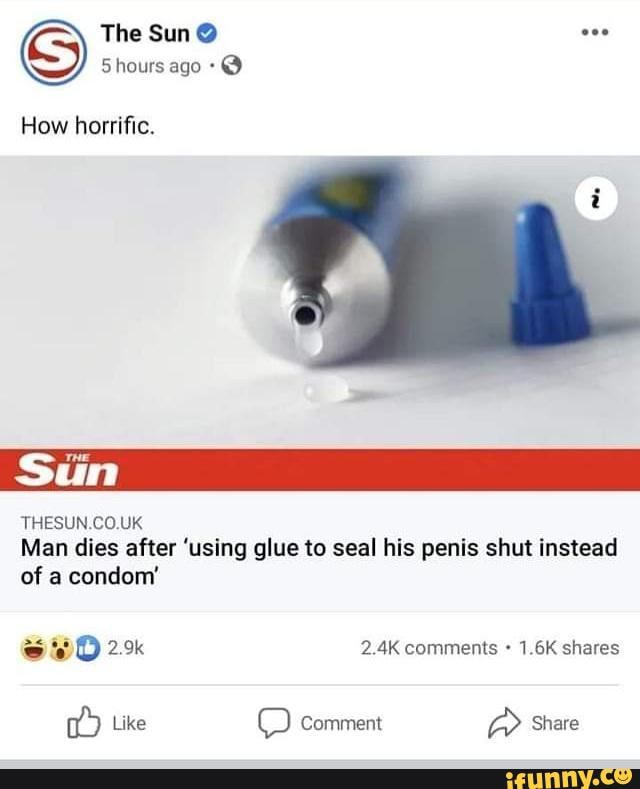Open the 2.4K comments

(x=429, y=648)
